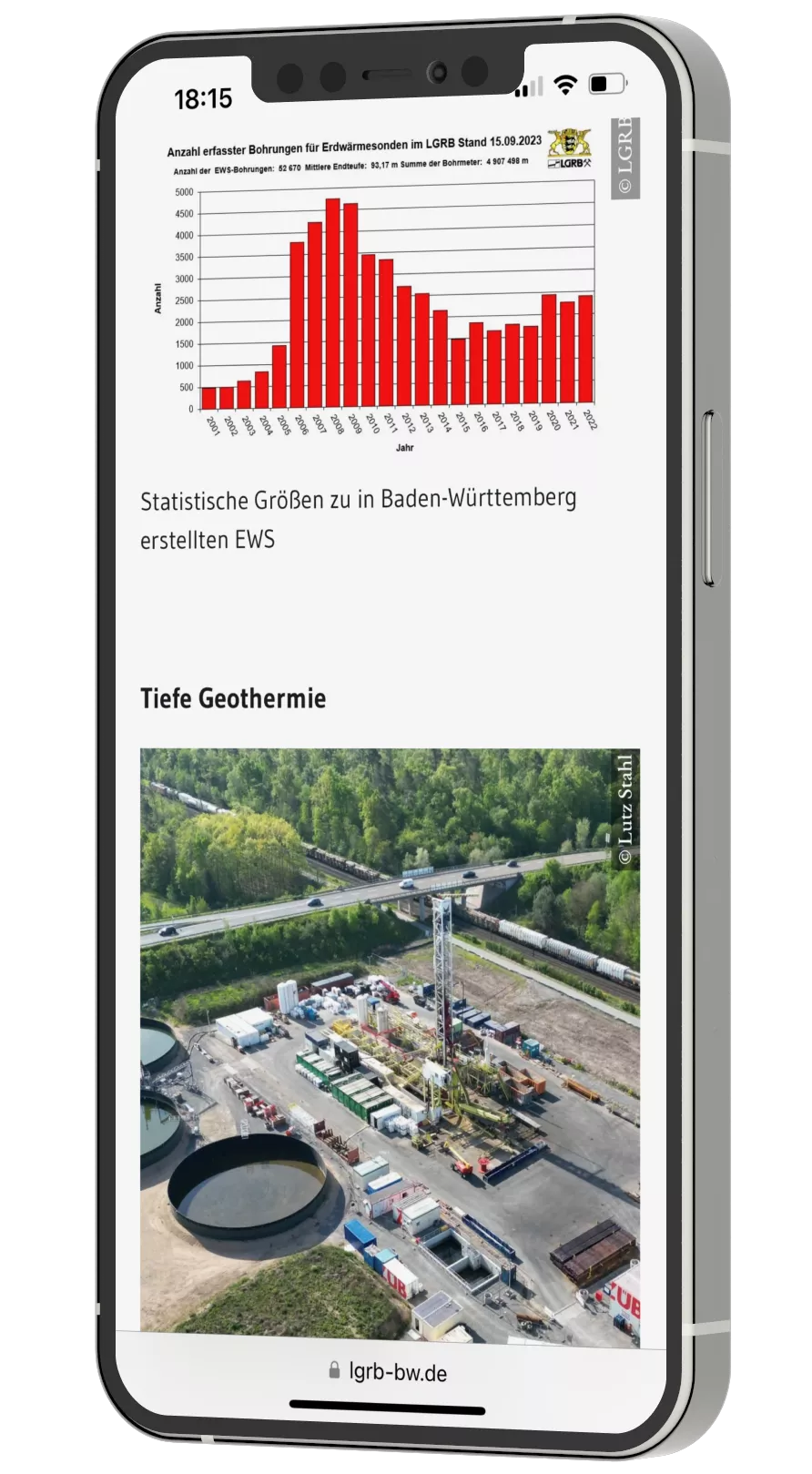Tap the lgrb-bw.de address bar
Screen dimensions: 812x1474
(389, 1371)
